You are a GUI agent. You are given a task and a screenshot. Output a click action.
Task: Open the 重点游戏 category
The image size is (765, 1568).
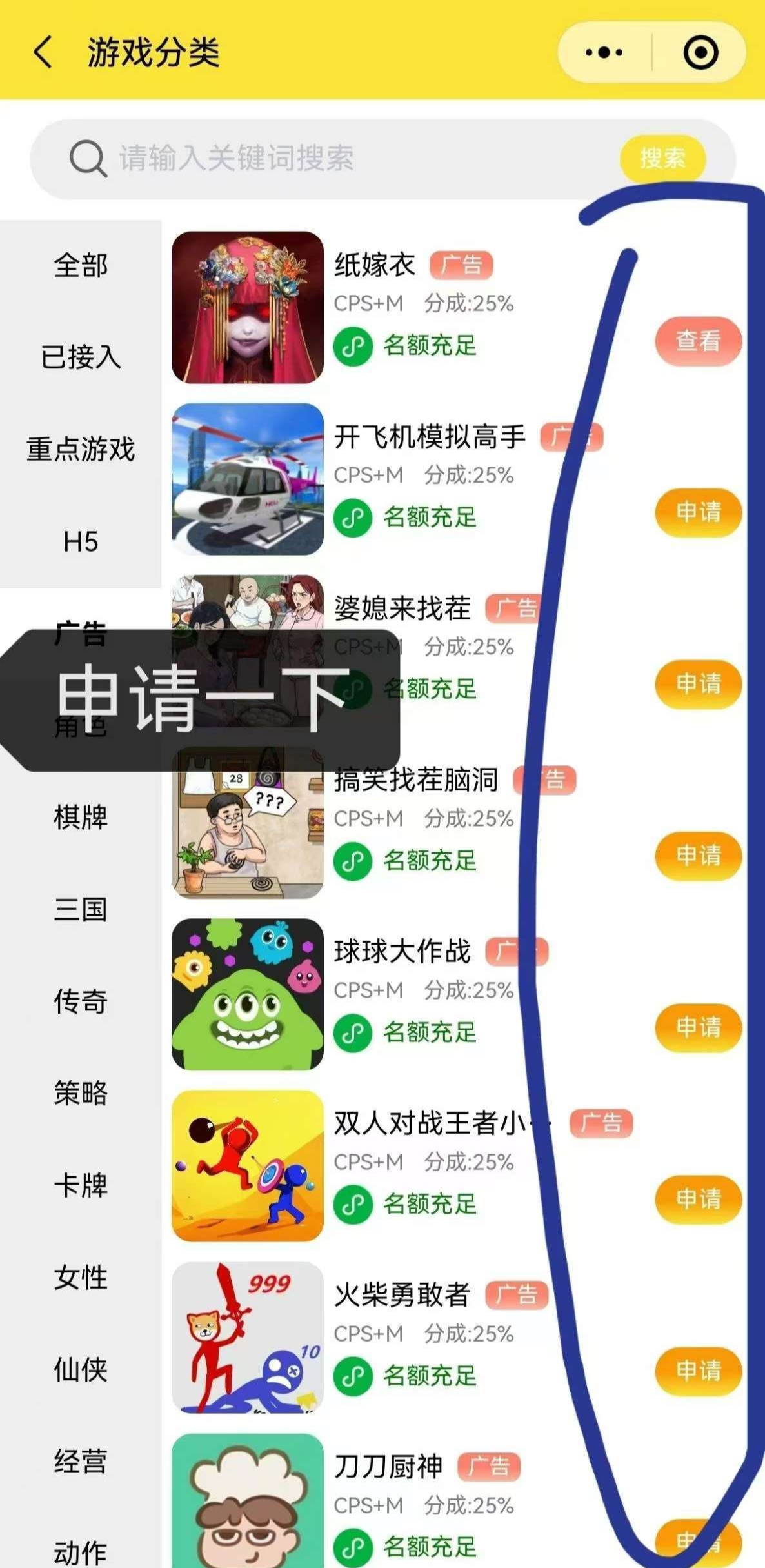point(81,449)
